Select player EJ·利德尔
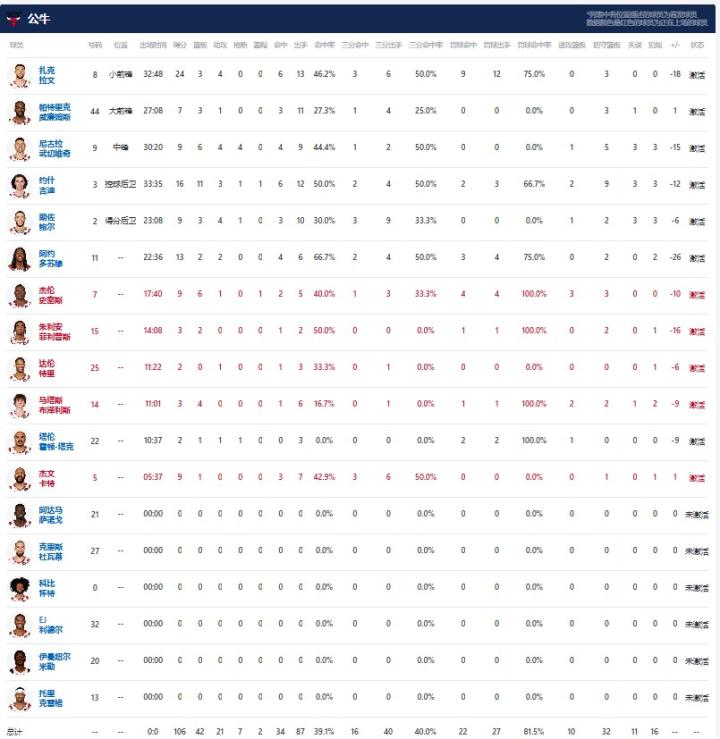 pos(49,624)
